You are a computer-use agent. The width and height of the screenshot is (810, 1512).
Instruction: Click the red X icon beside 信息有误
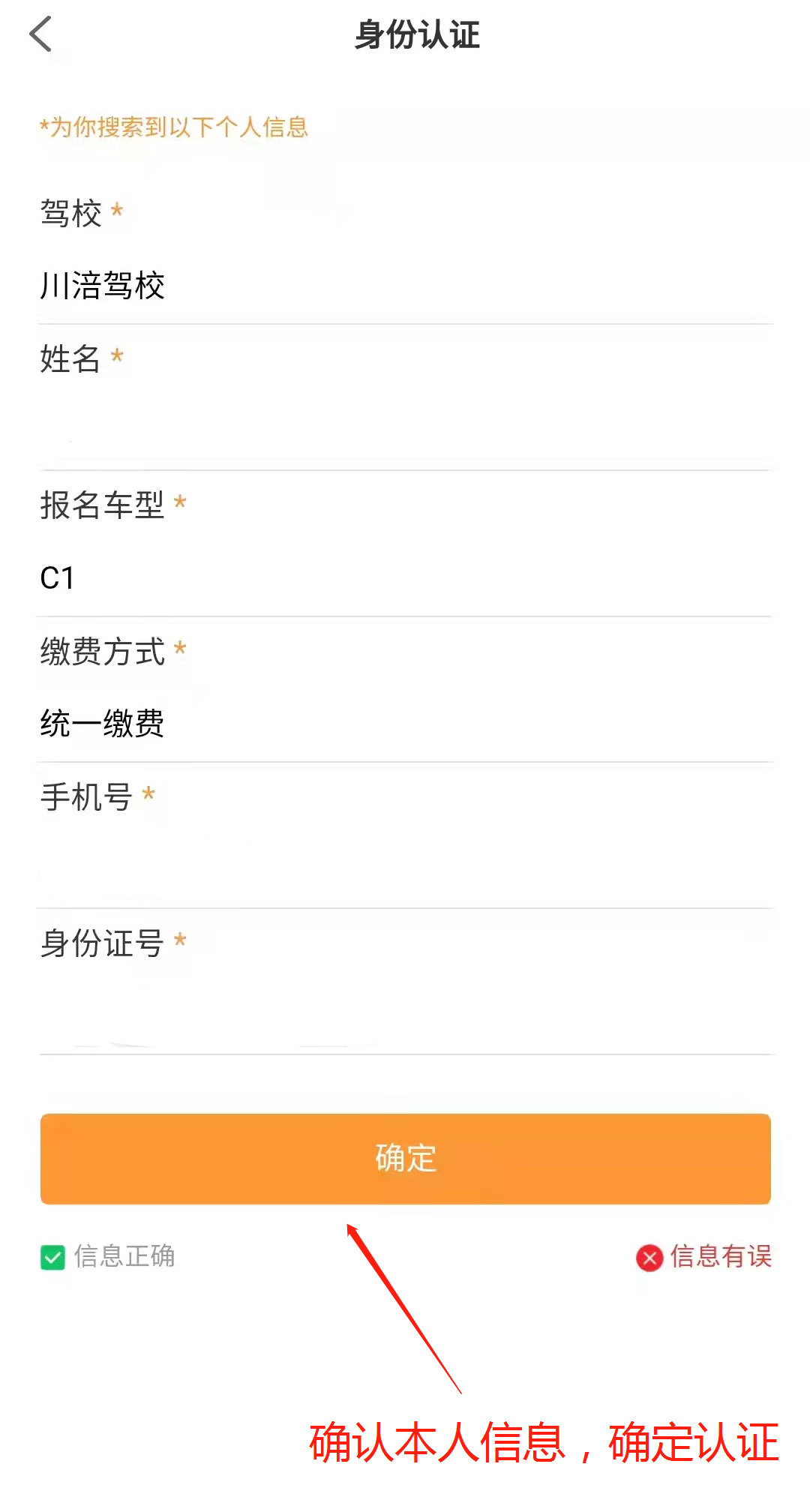coord(649,1258)
